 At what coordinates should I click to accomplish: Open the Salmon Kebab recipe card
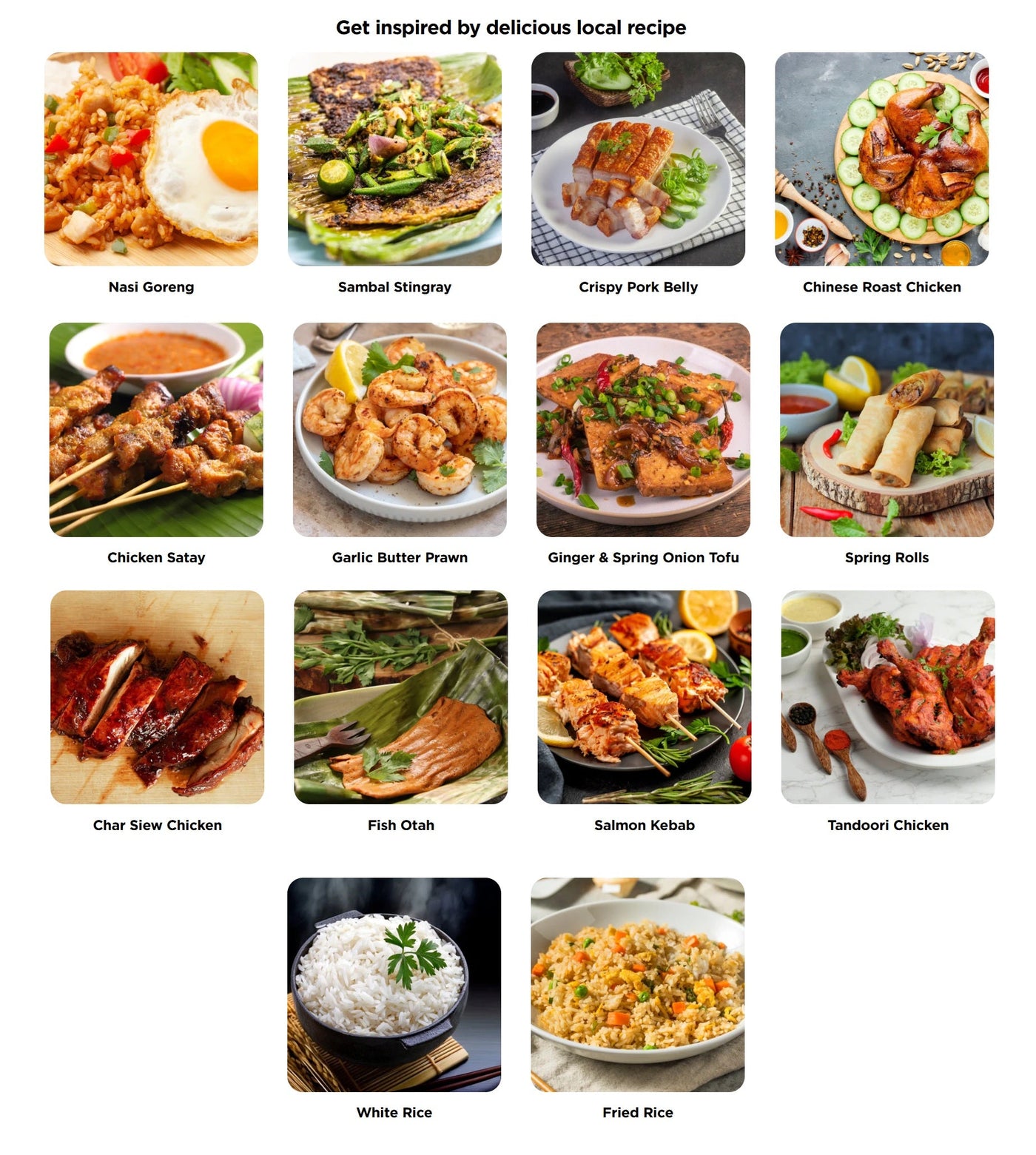point(644,697)
